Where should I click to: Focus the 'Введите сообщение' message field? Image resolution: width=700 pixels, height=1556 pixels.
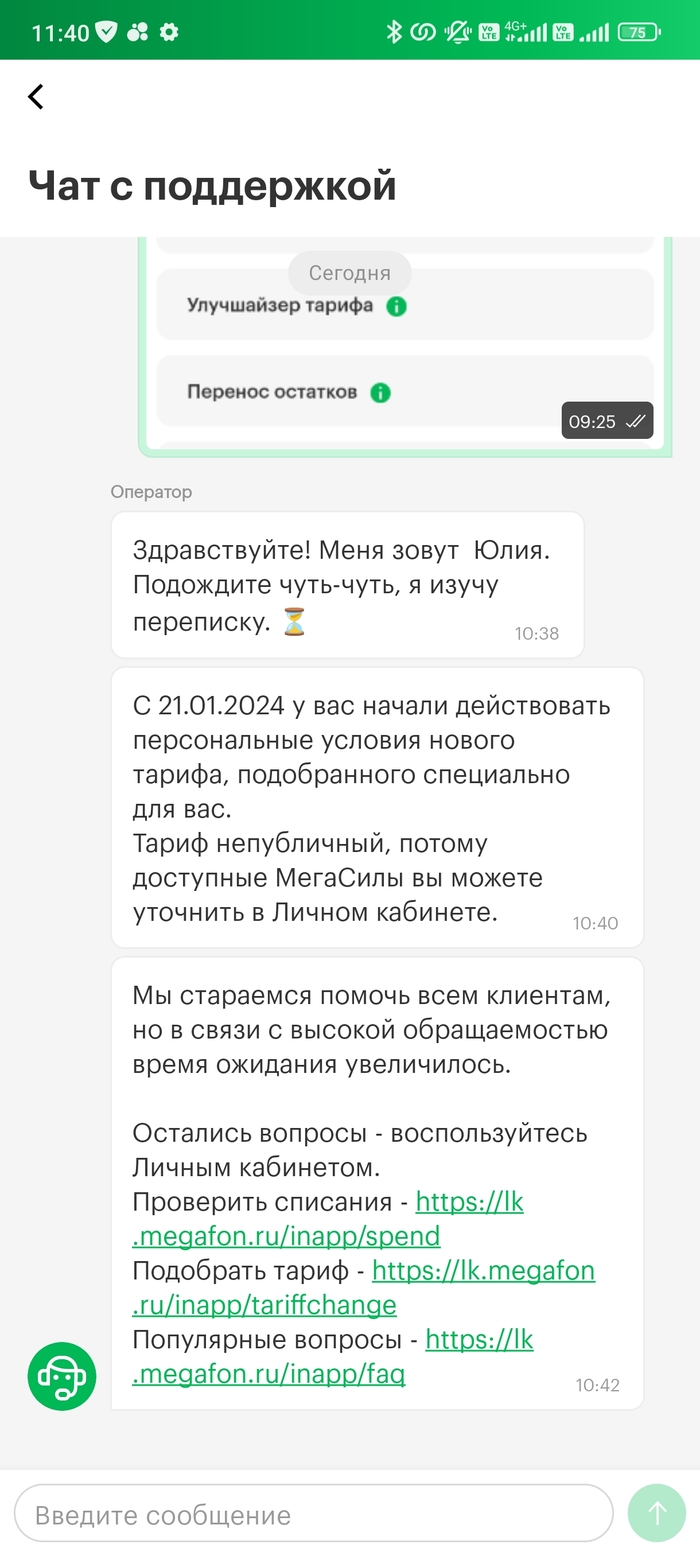point(313,1514)
